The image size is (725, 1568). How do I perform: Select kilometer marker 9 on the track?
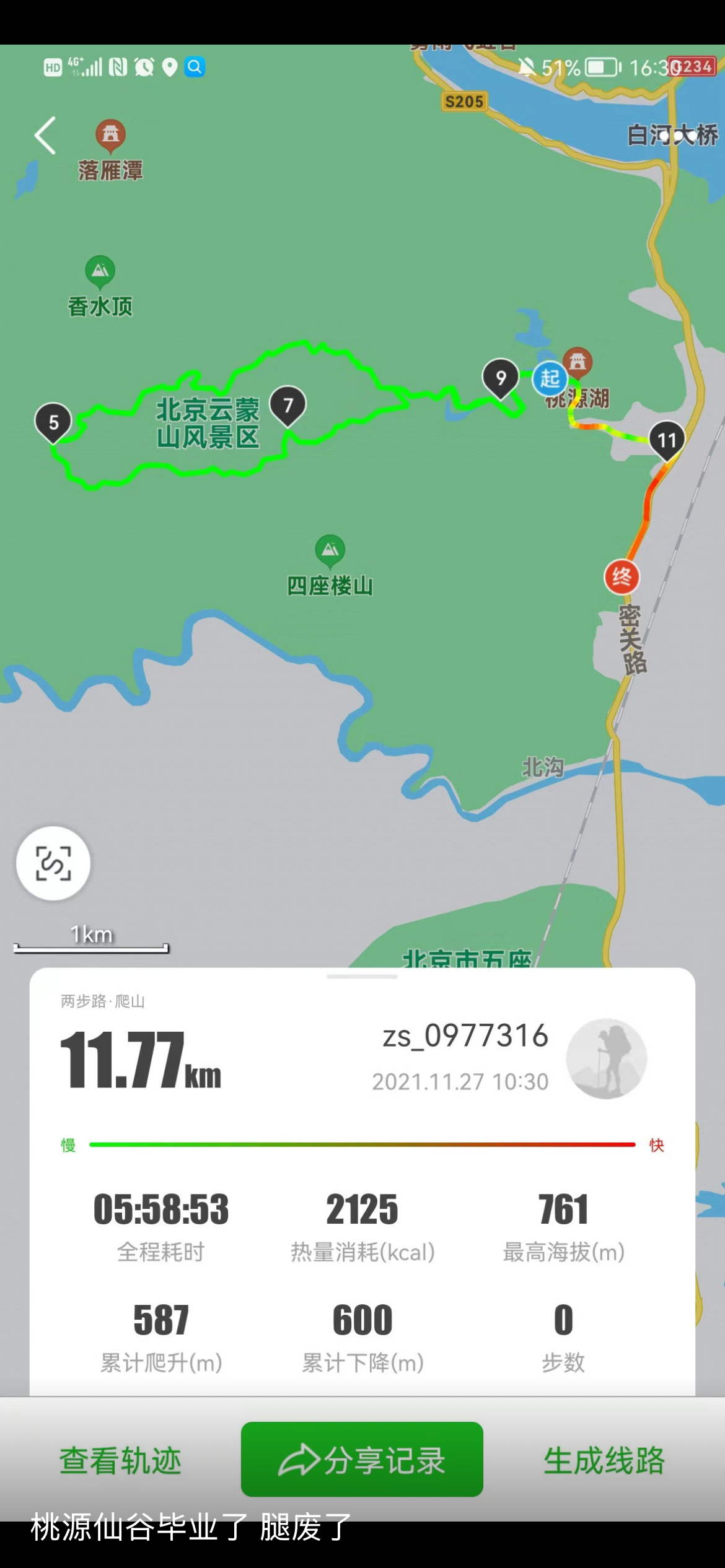[x=501, y=377]
